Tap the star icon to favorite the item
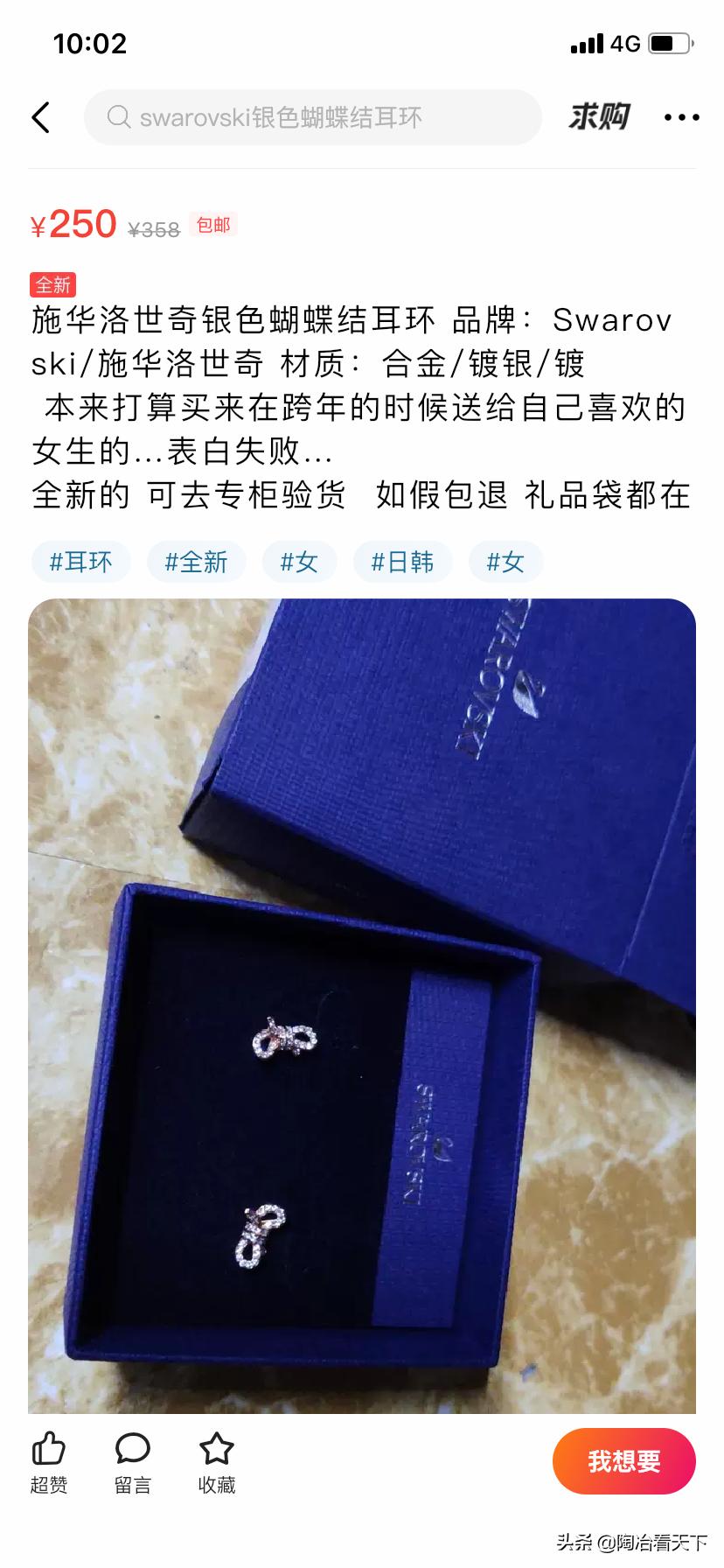 click(216, 1445)
